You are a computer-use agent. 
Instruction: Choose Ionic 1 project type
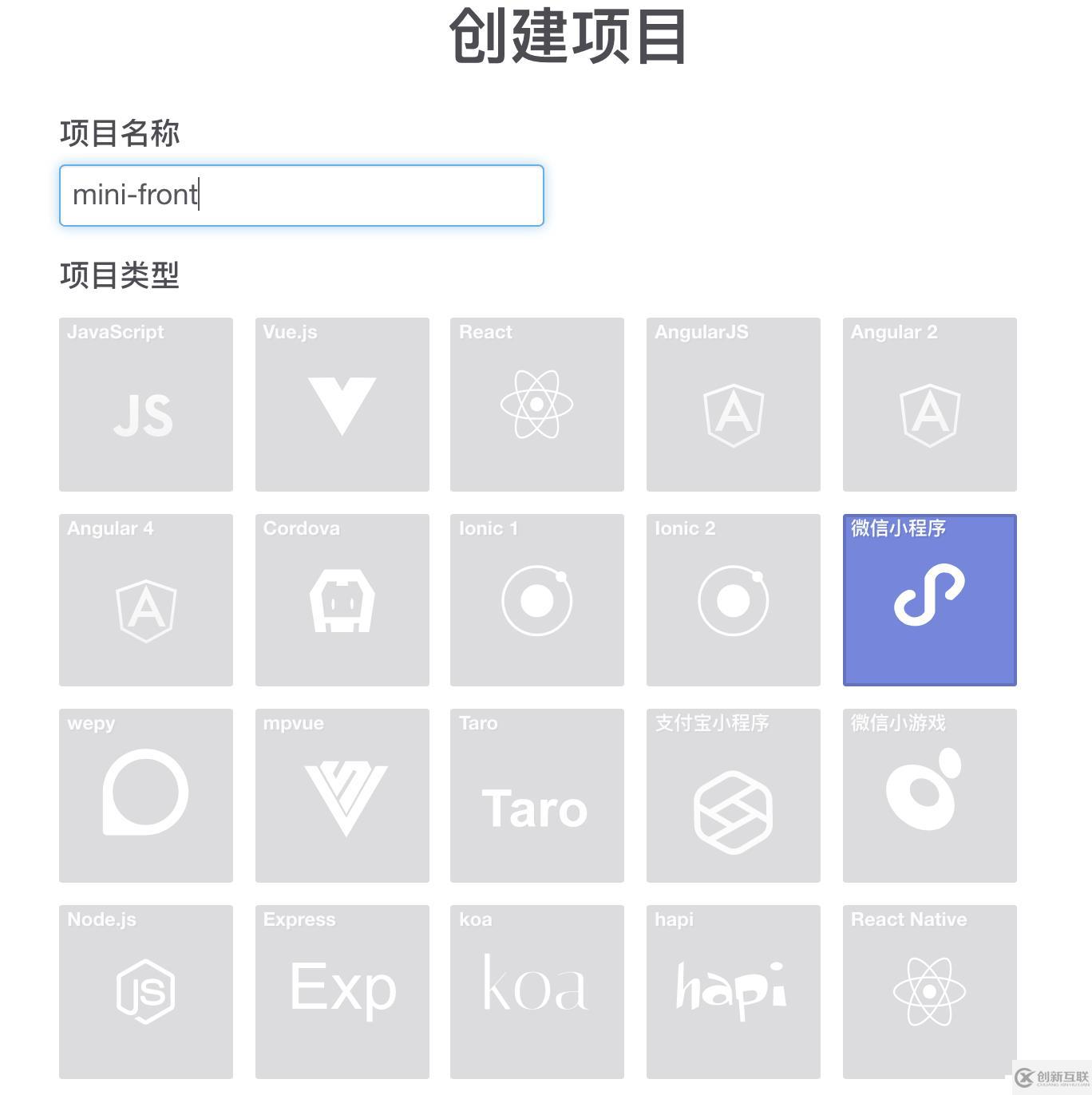[537, 600]
